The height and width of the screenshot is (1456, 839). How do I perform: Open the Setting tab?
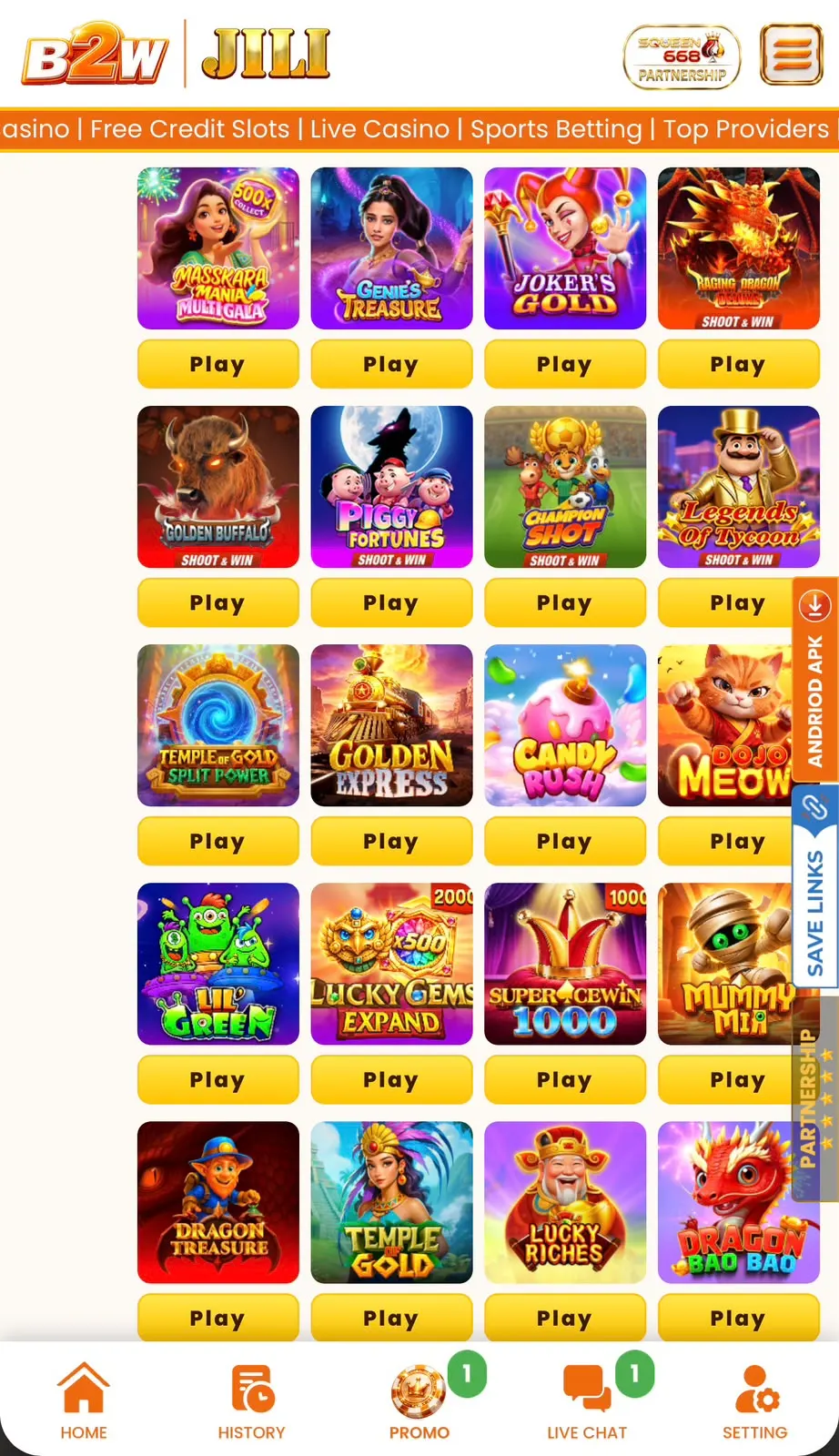point(755,1401)
